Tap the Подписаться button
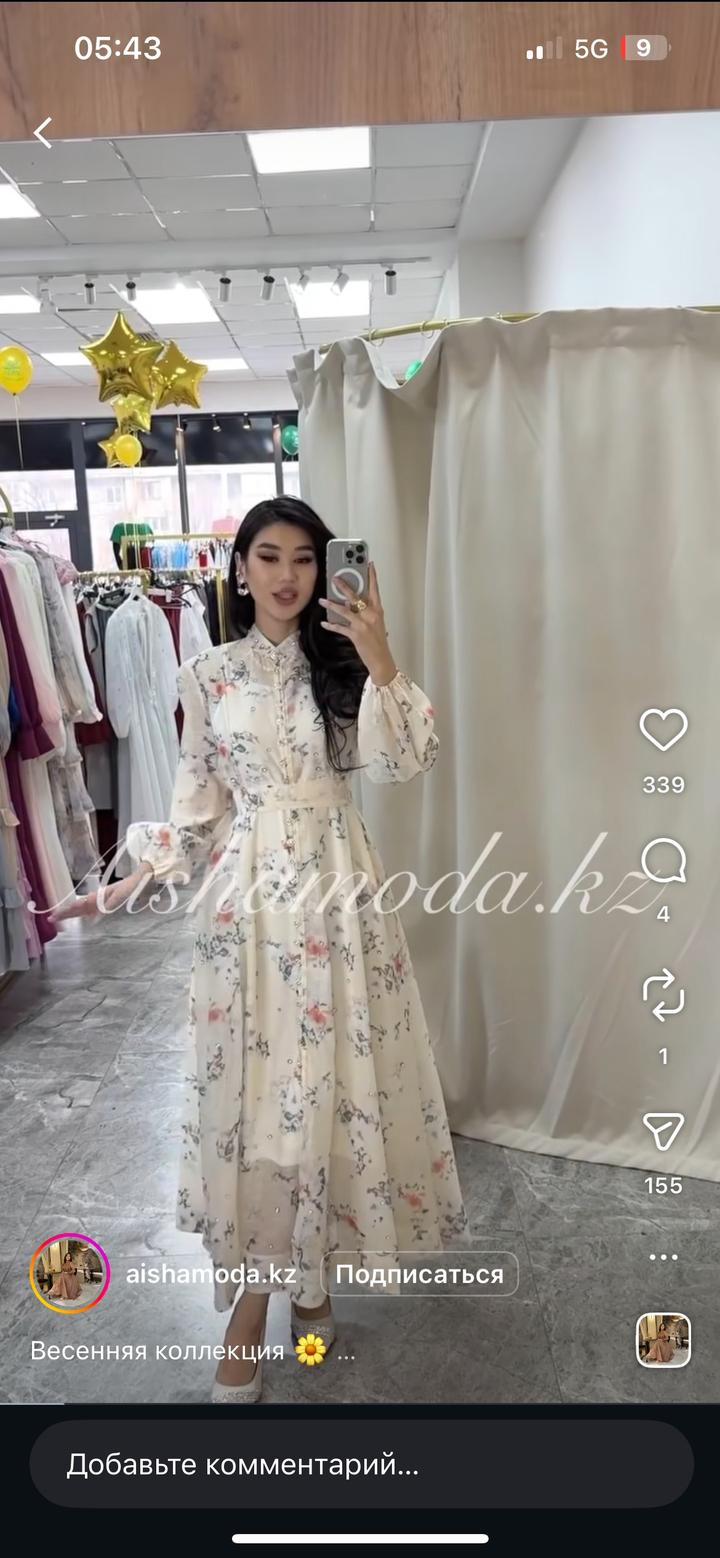Viewport: 720px width, 1558px height. [419, 1274]
